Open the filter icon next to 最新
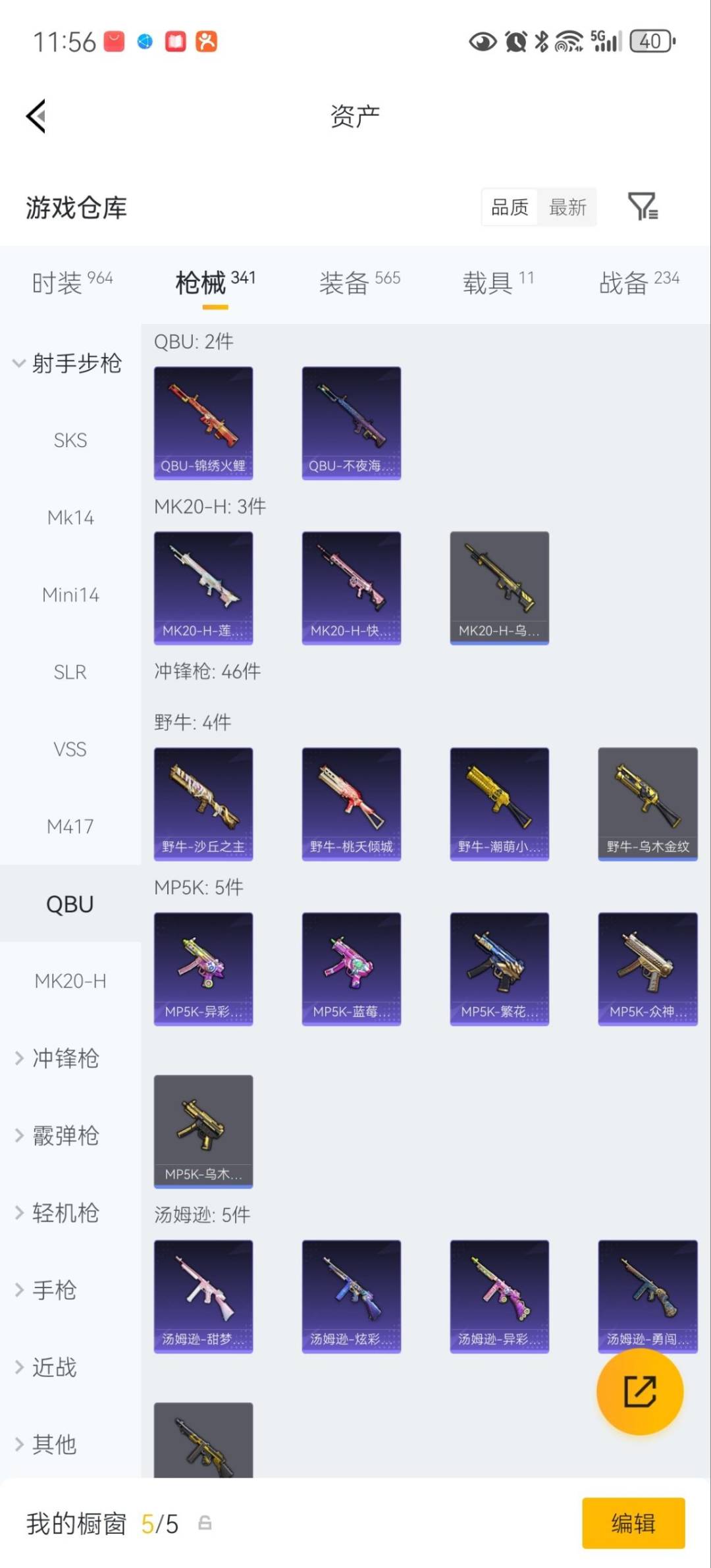The height and width of the screenshot is (1568, 711). (642, 207)
